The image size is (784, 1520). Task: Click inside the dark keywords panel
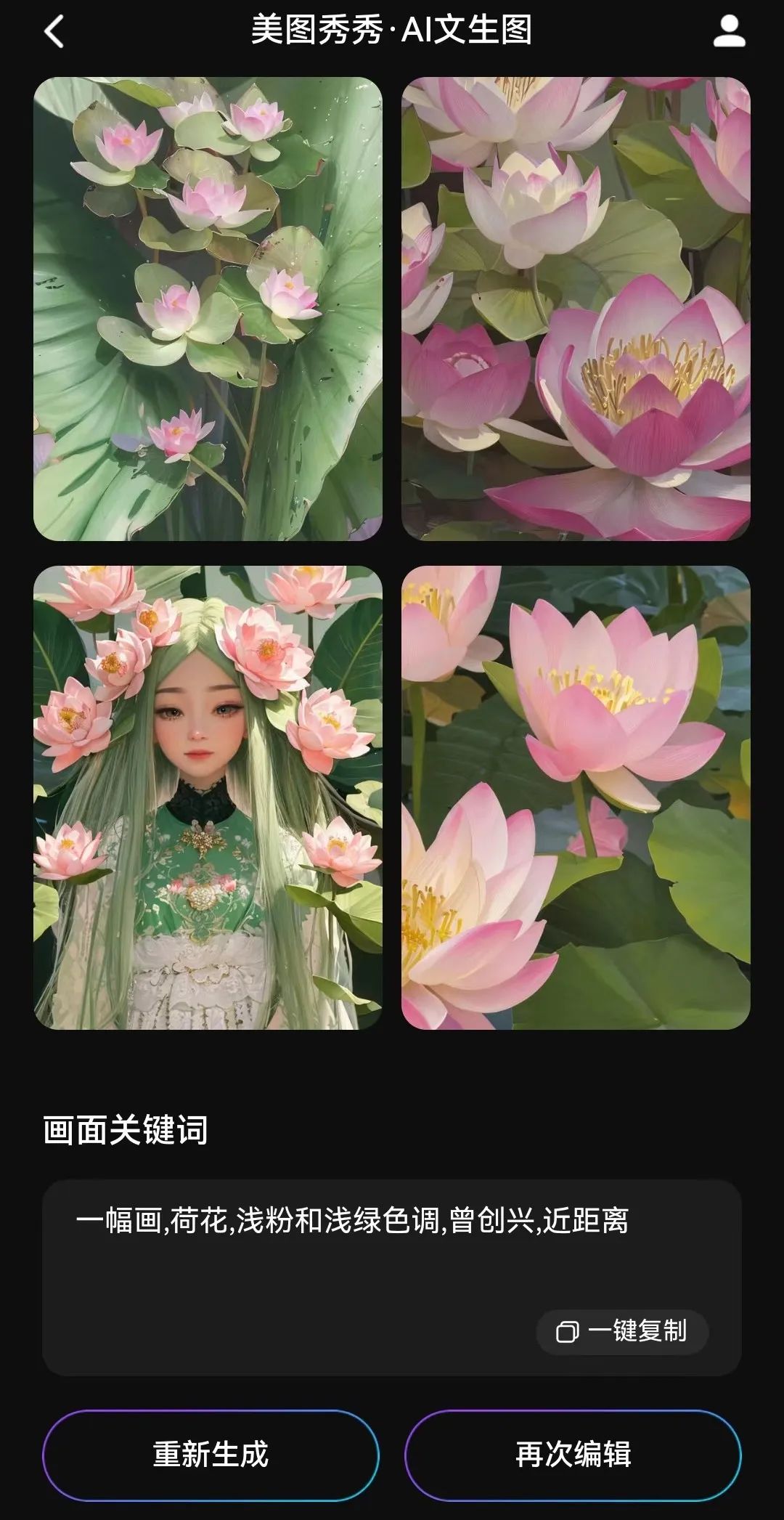[392, 1278]
